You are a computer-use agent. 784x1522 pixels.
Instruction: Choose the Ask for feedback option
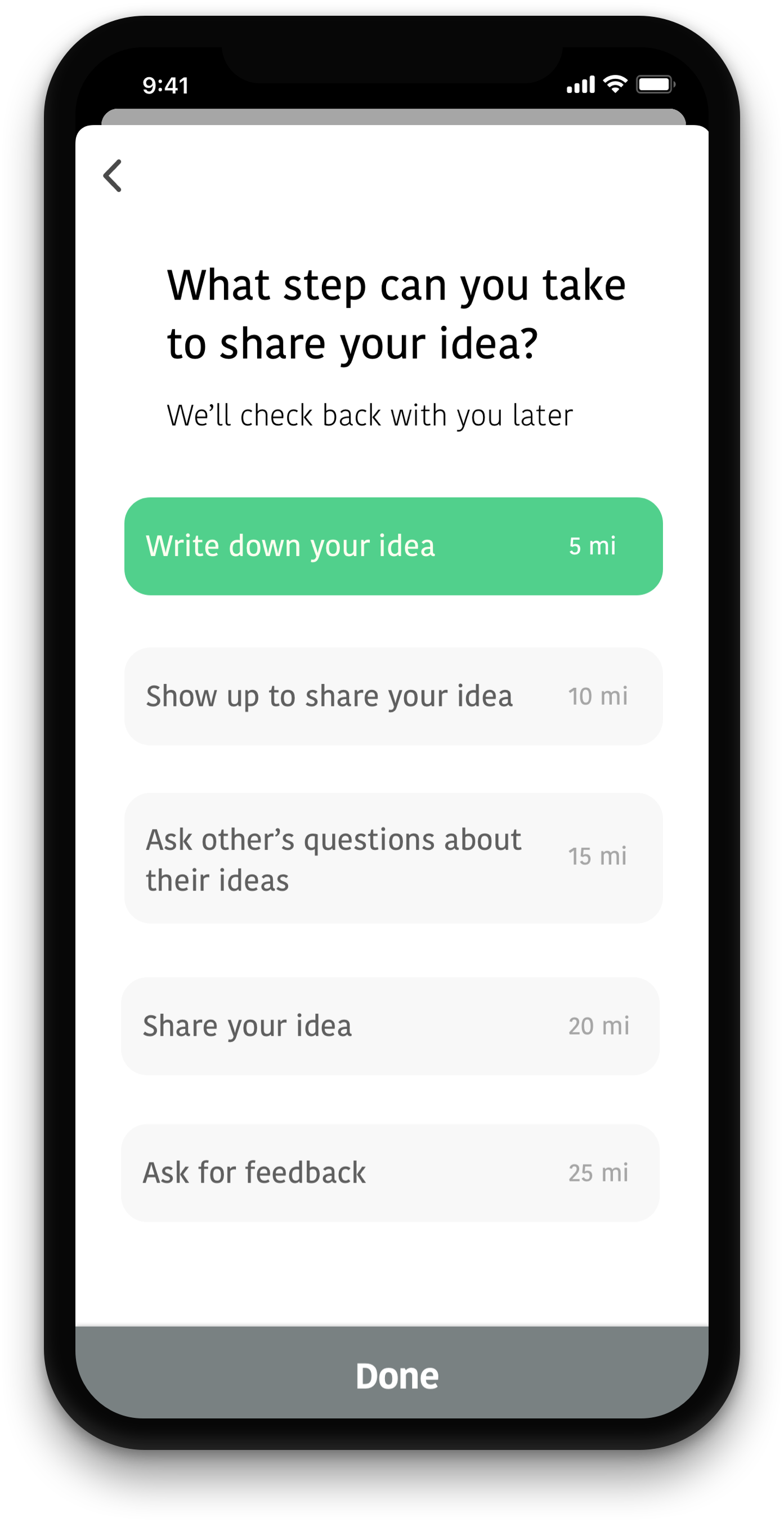click(391, 1173)
